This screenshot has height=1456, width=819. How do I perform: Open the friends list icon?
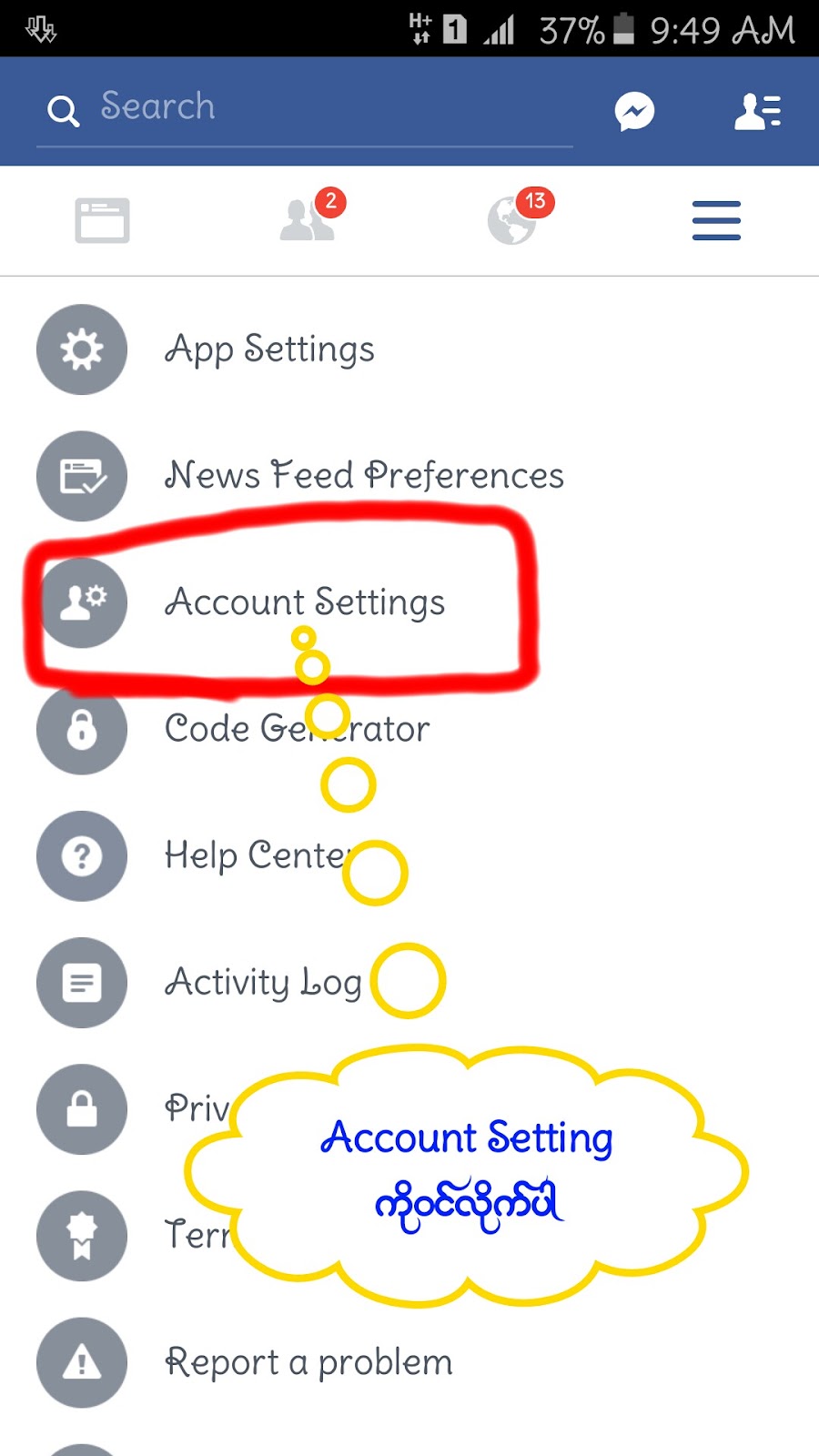[x=757, y=111]
